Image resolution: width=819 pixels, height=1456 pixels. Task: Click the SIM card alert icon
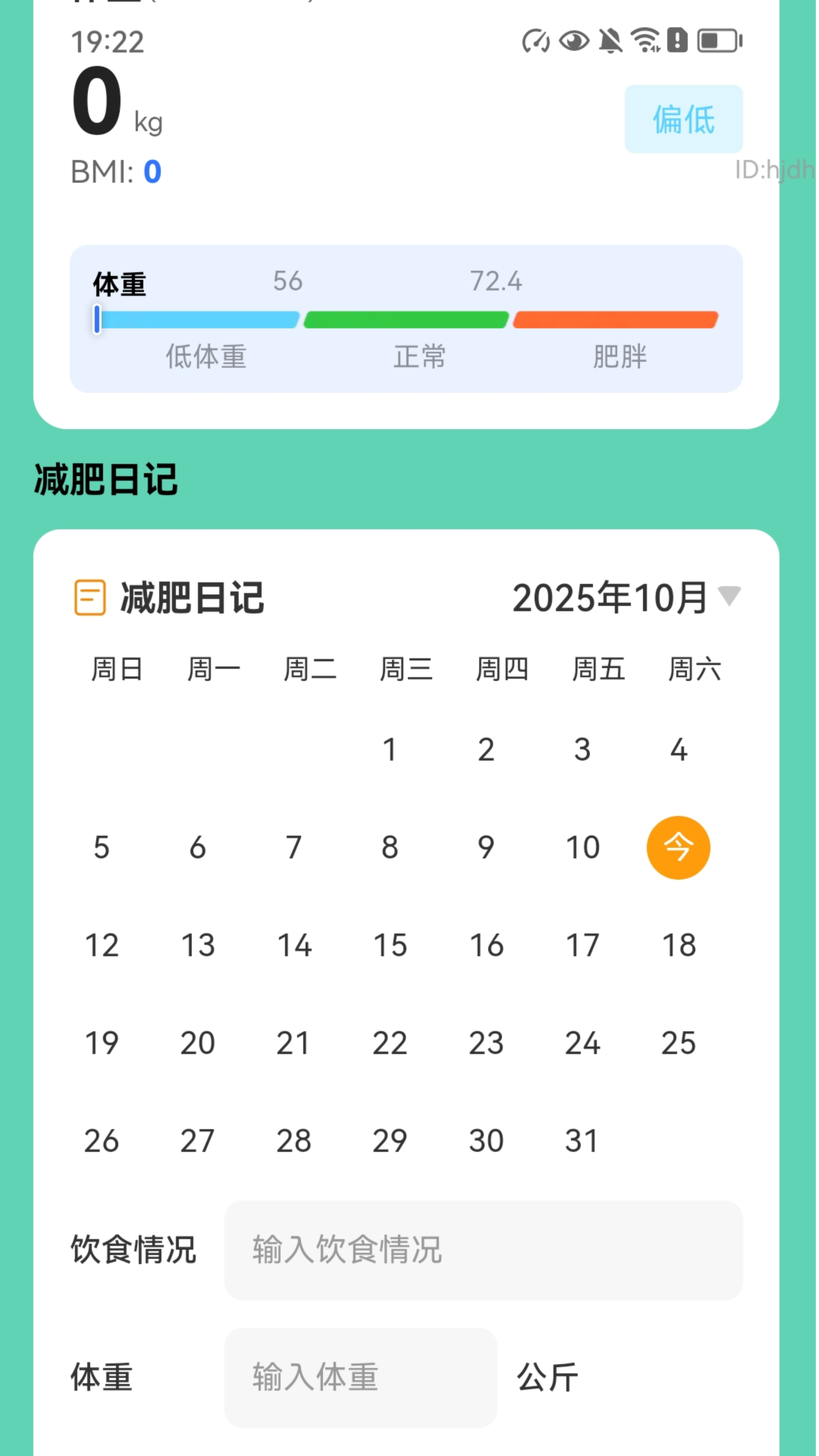(x=676, y=41)
